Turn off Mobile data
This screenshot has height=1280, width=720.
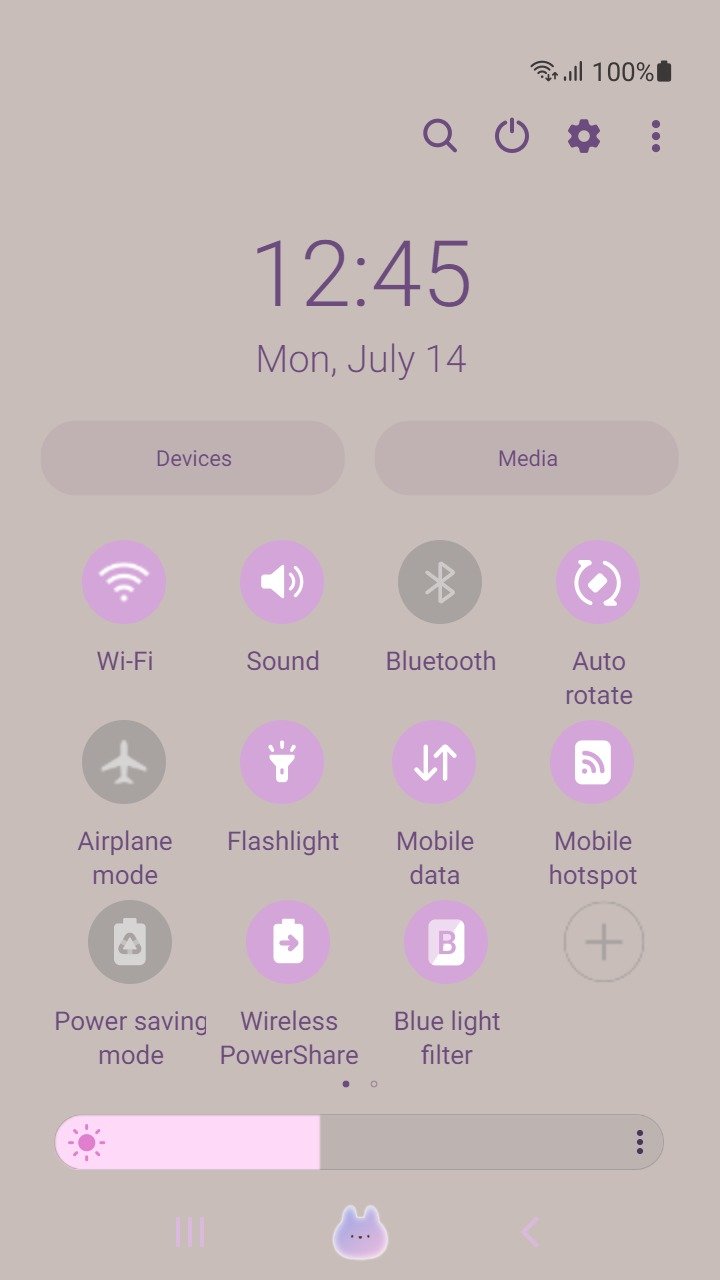click(434, 762)
